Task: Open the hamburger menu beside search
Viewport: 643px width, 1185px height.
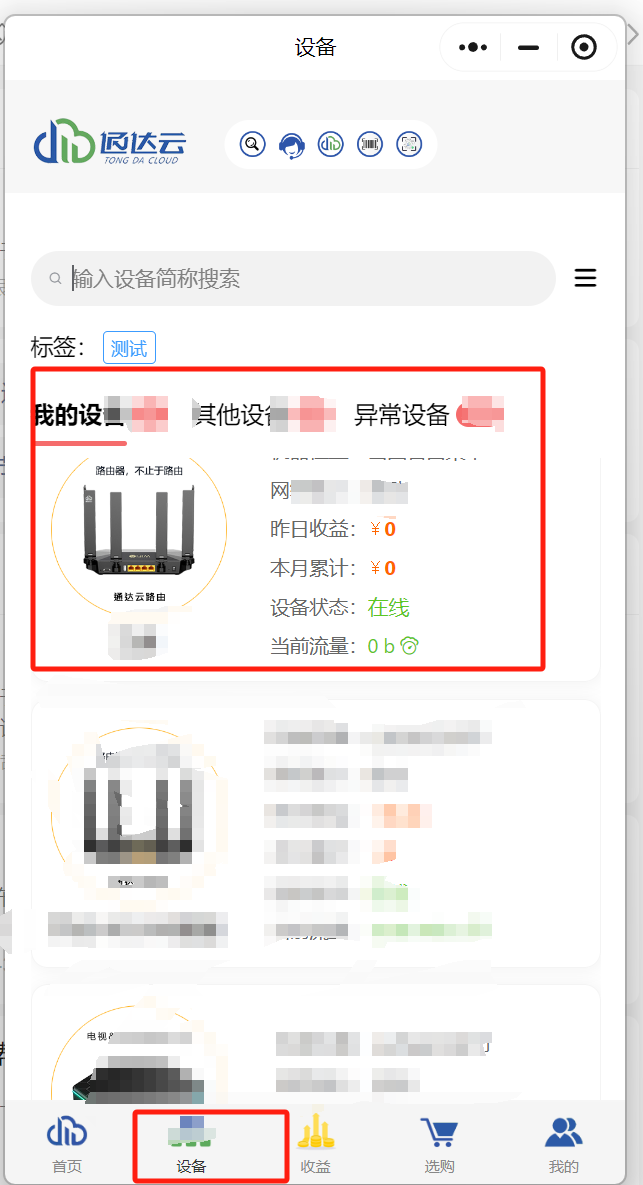Action: tap(585, 279)
